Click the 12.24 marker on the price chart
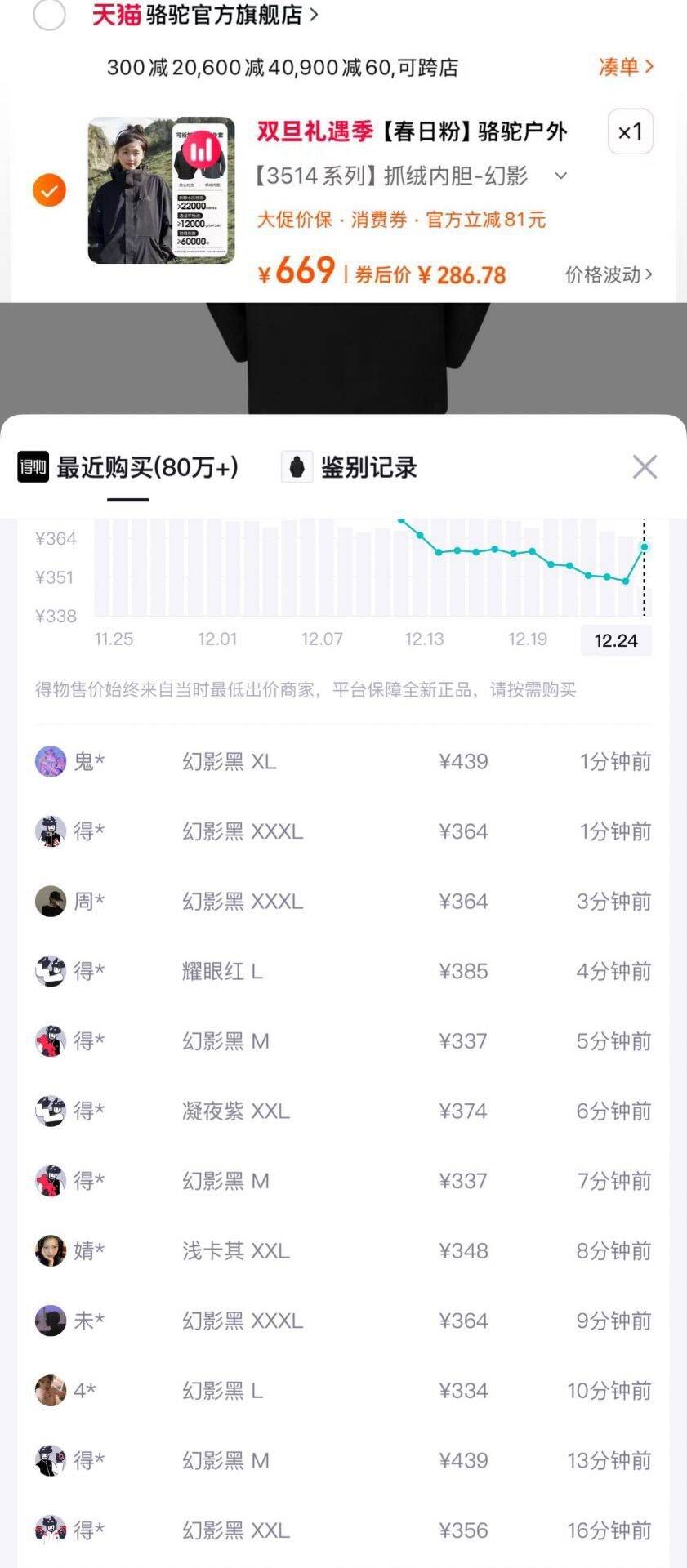This screenshot has height=1568, width=687. tap(616, 641)
